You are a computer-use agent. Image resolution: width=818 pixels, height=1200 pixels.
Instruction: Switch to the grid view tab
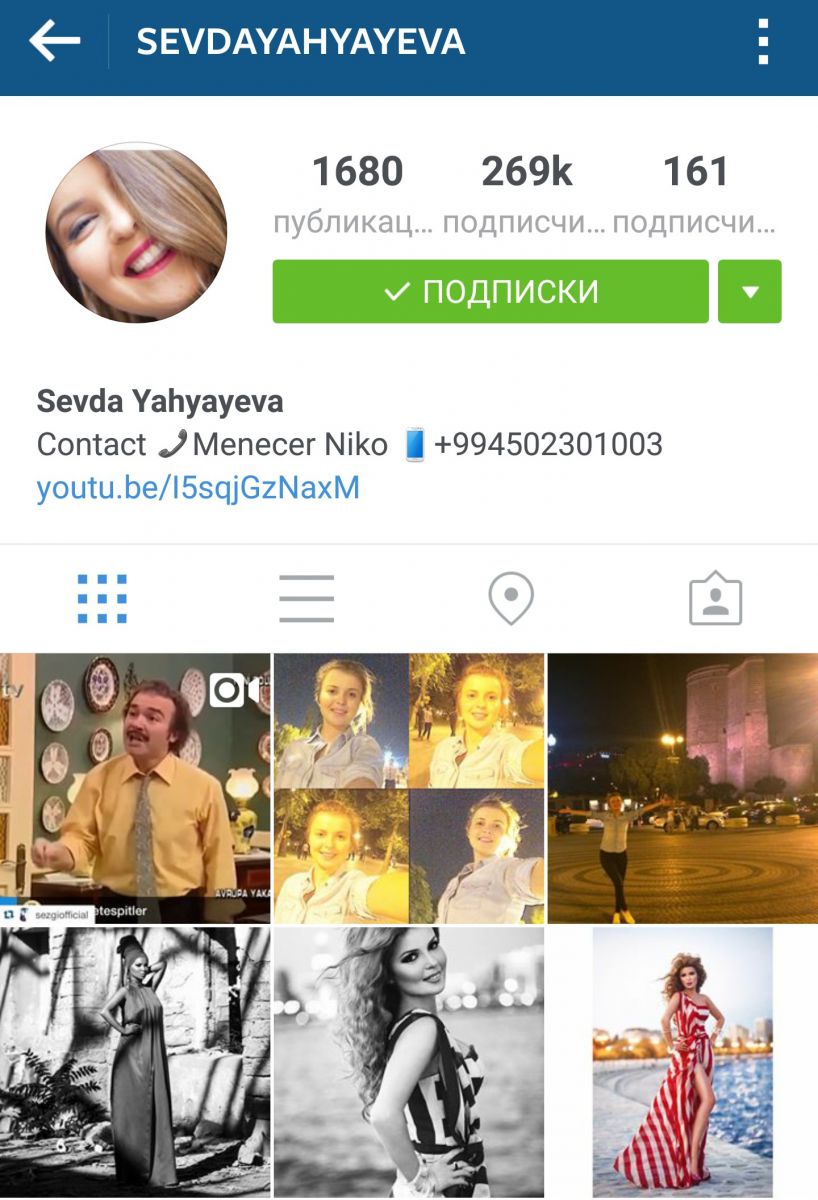(x=102, y=599)
